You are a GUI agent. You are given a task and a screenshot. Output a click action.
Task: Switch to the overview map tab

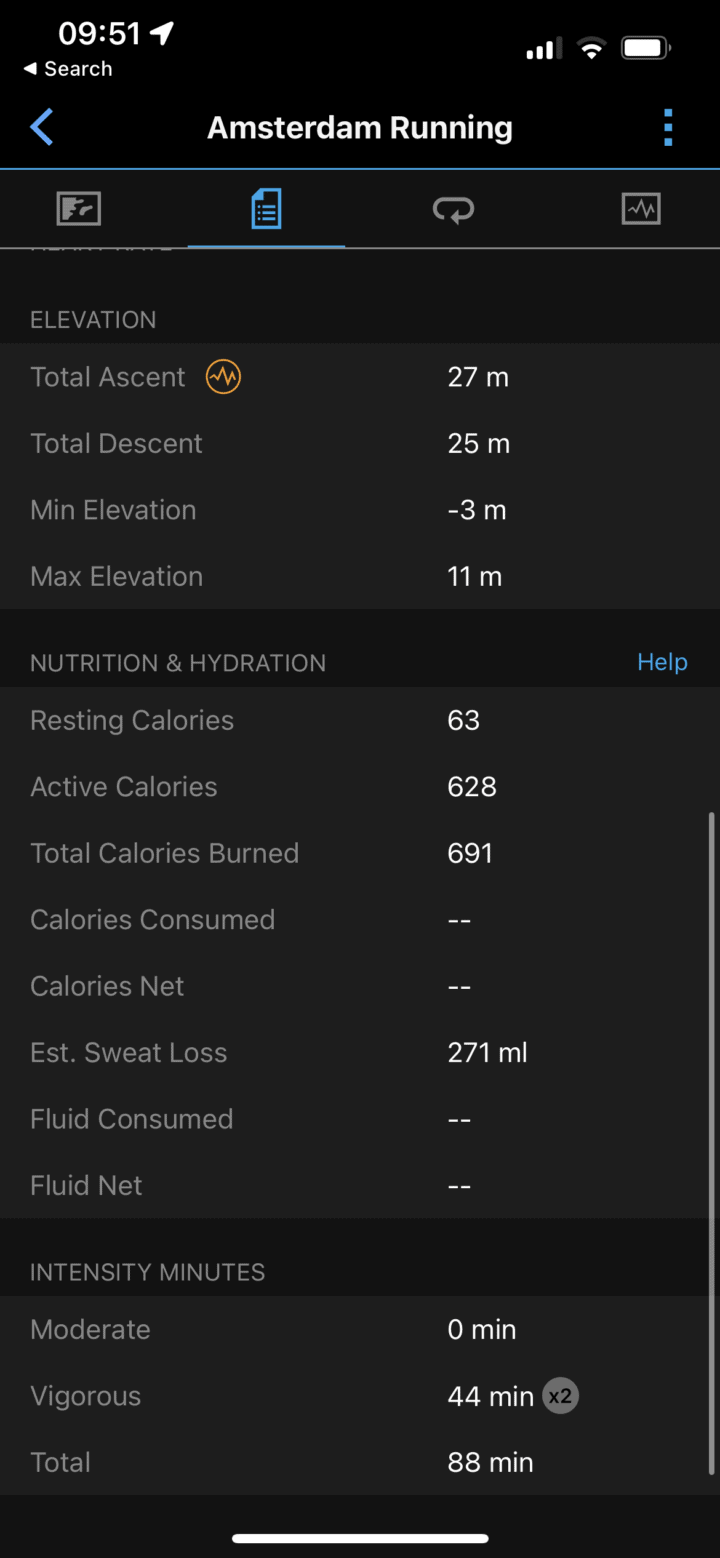79,209
